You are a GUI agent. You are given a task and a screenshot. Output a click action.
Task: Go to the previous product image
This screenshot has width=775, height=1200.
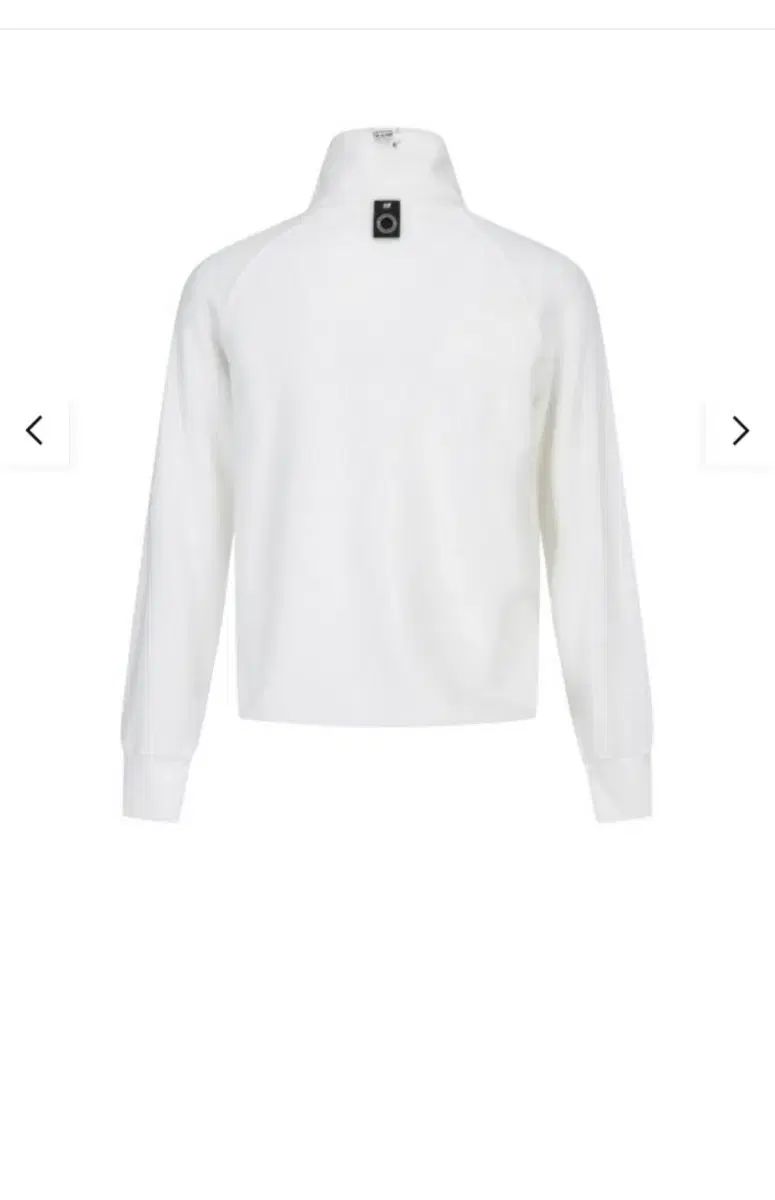(35, 431)
